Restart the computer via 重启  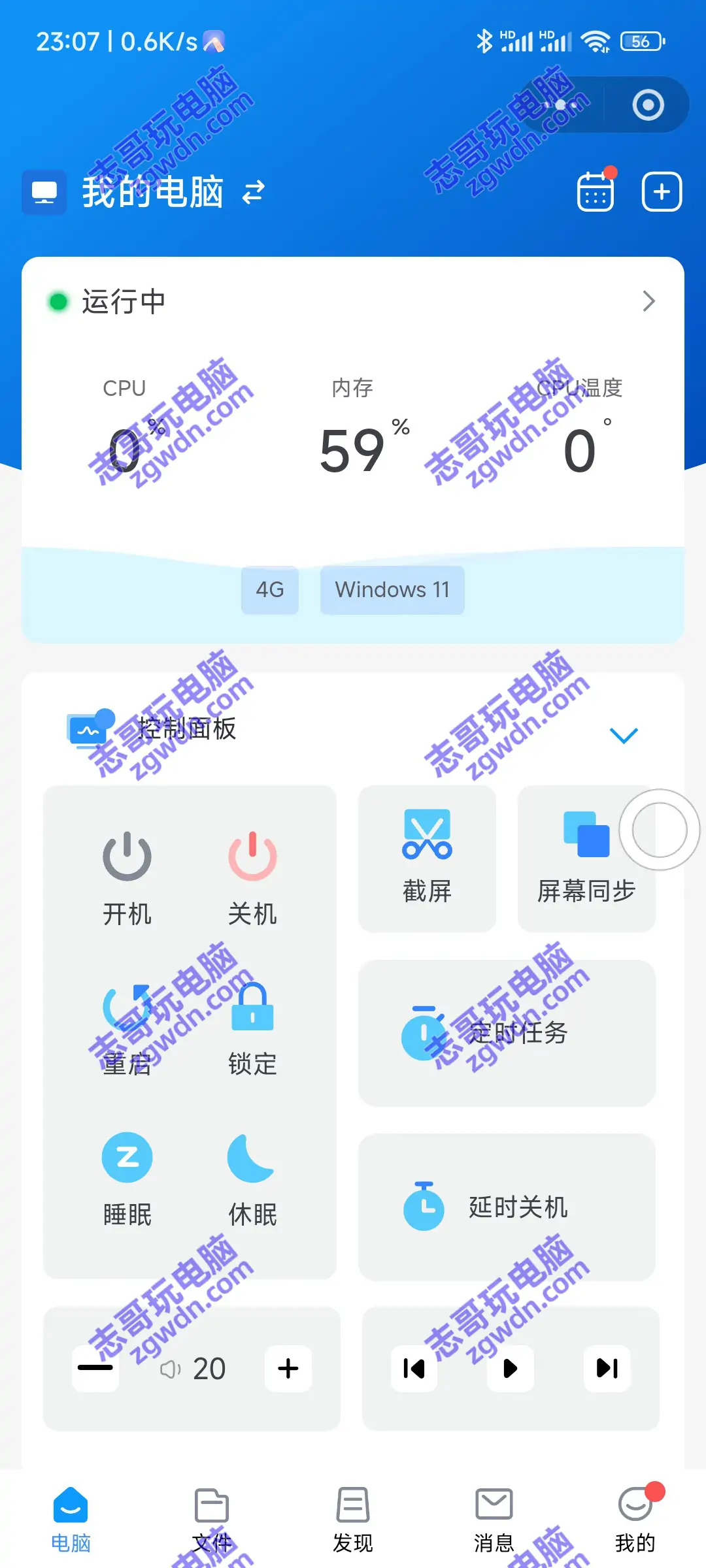point(127,1028)
